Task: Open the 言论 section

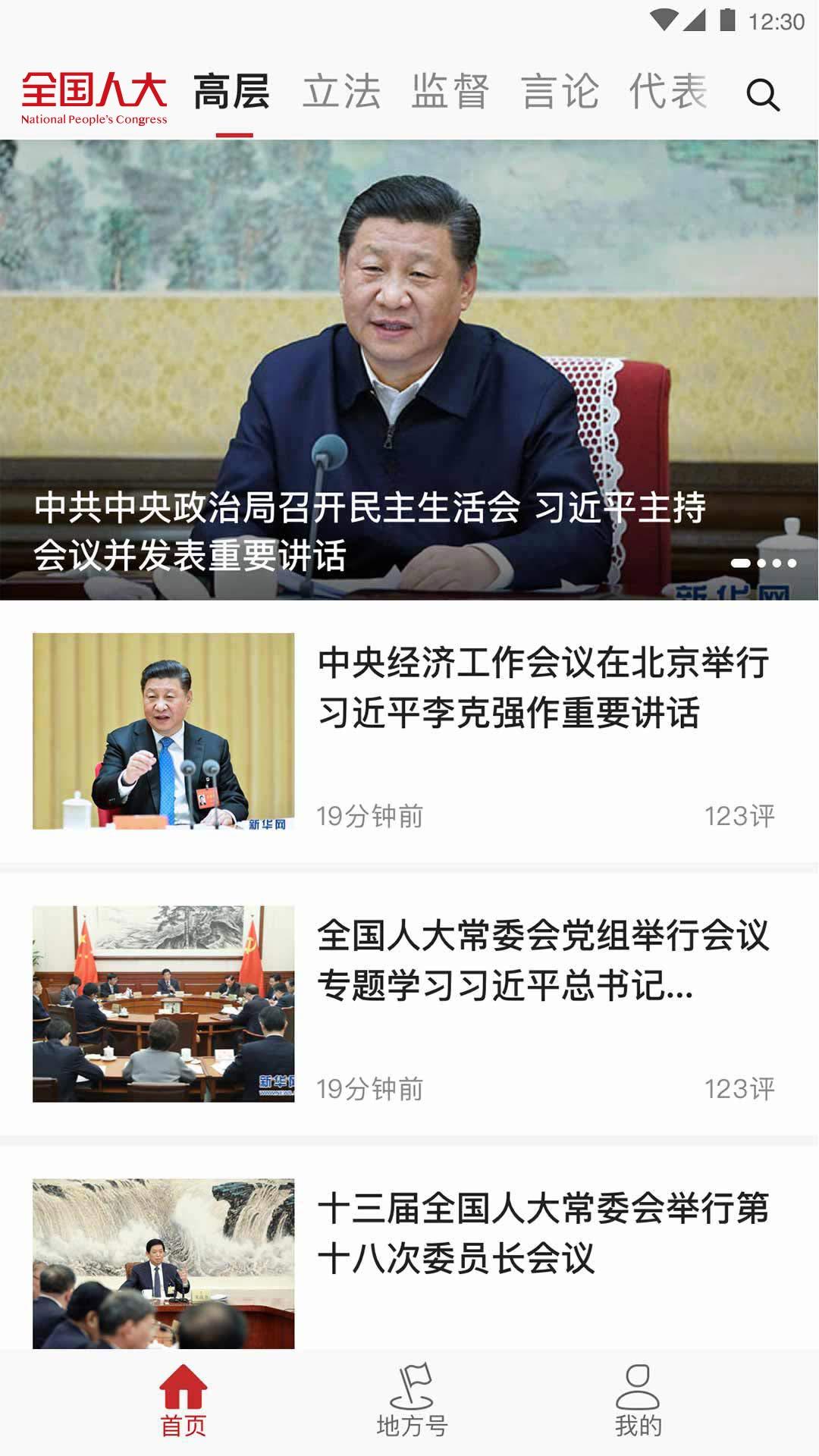Action: [x=561, y=91]
